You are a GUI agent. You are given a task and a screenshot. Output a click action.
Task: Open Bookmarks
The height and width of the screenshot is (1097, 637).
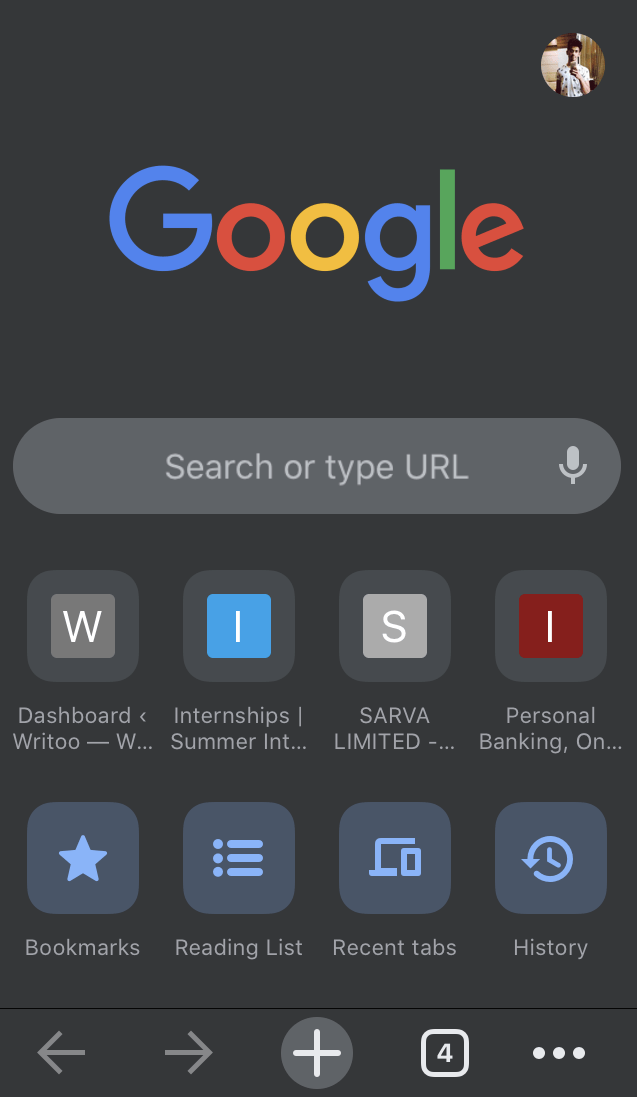coord(83,858)
